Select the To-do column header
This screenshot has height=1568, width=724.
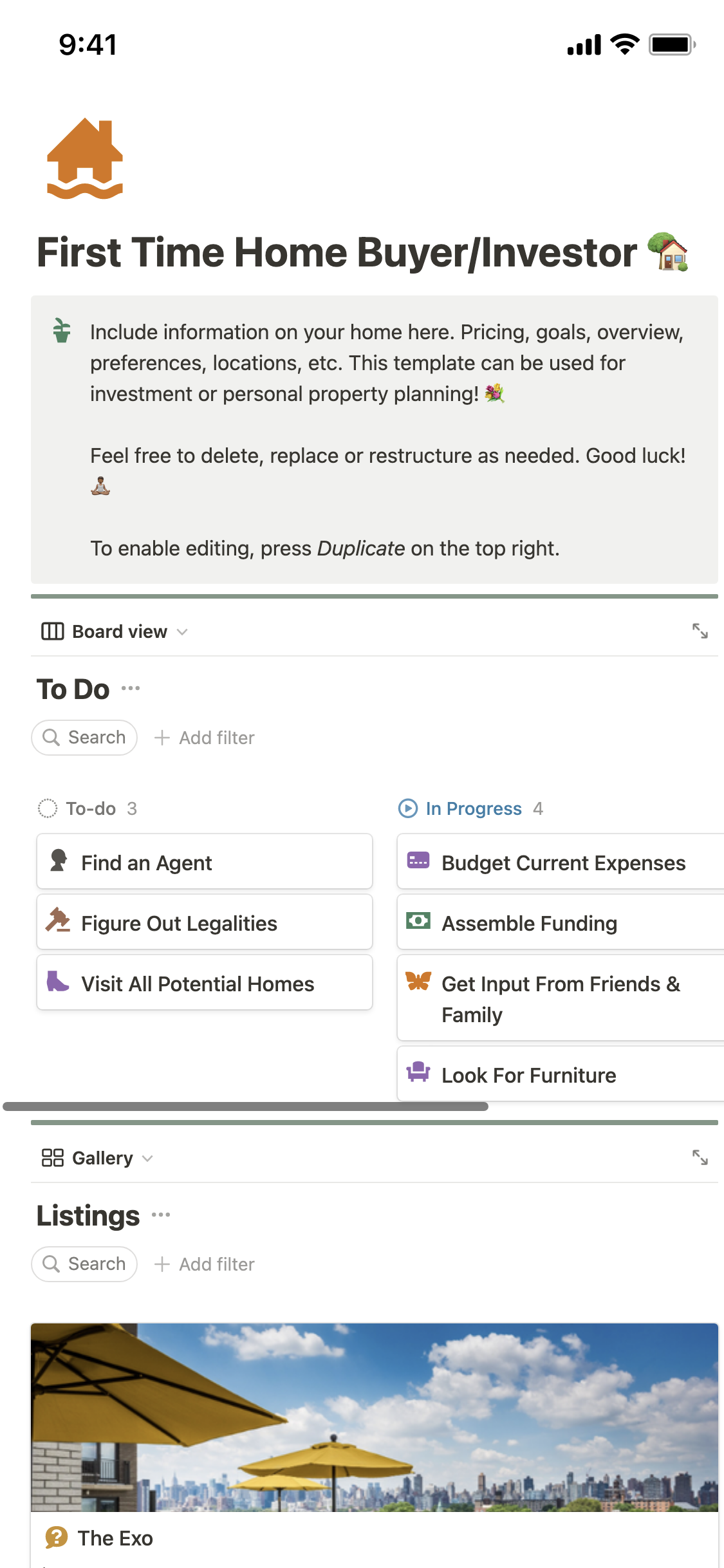click(x=91, y=808)
